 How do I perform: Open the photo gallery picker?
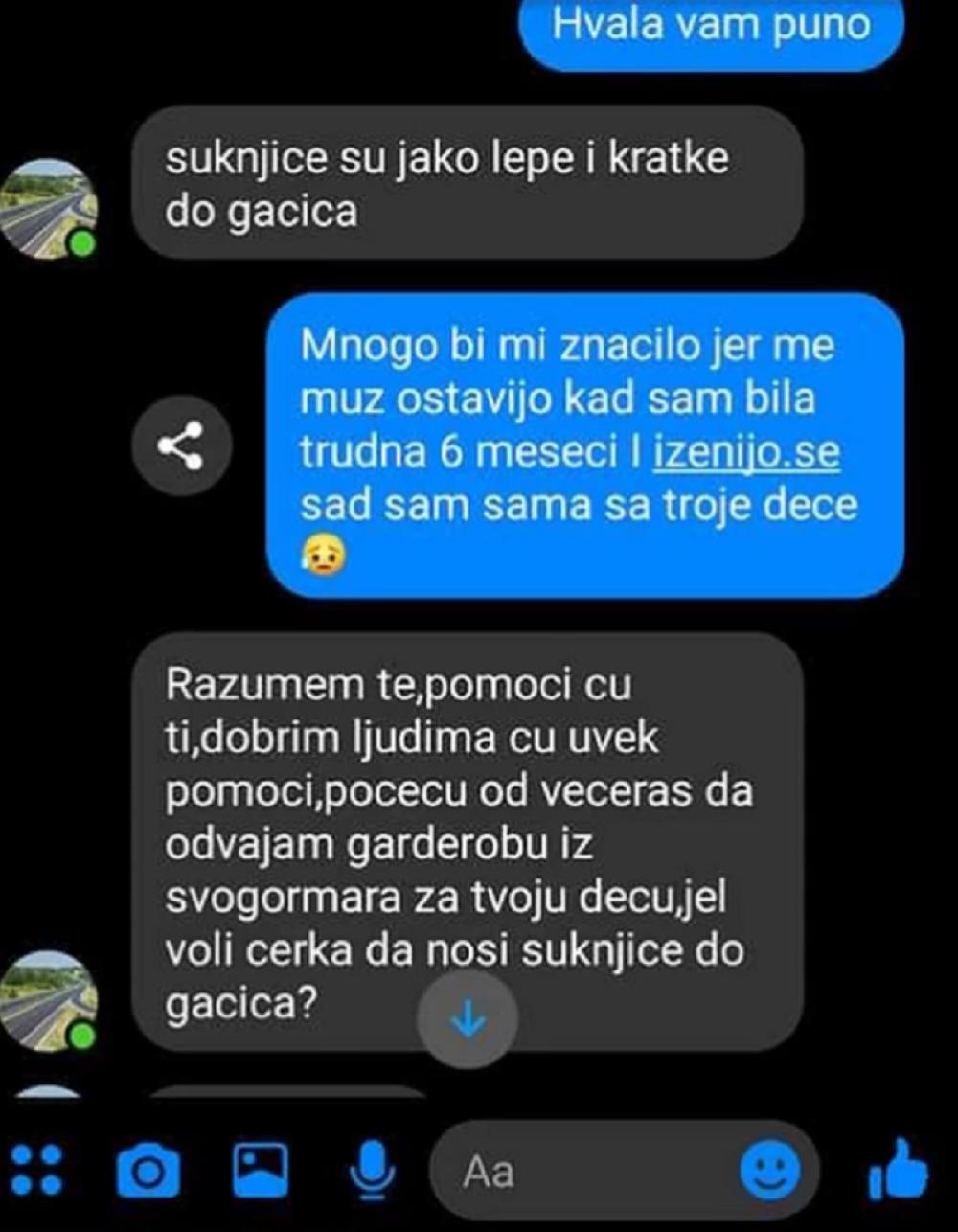point(261,1171)
